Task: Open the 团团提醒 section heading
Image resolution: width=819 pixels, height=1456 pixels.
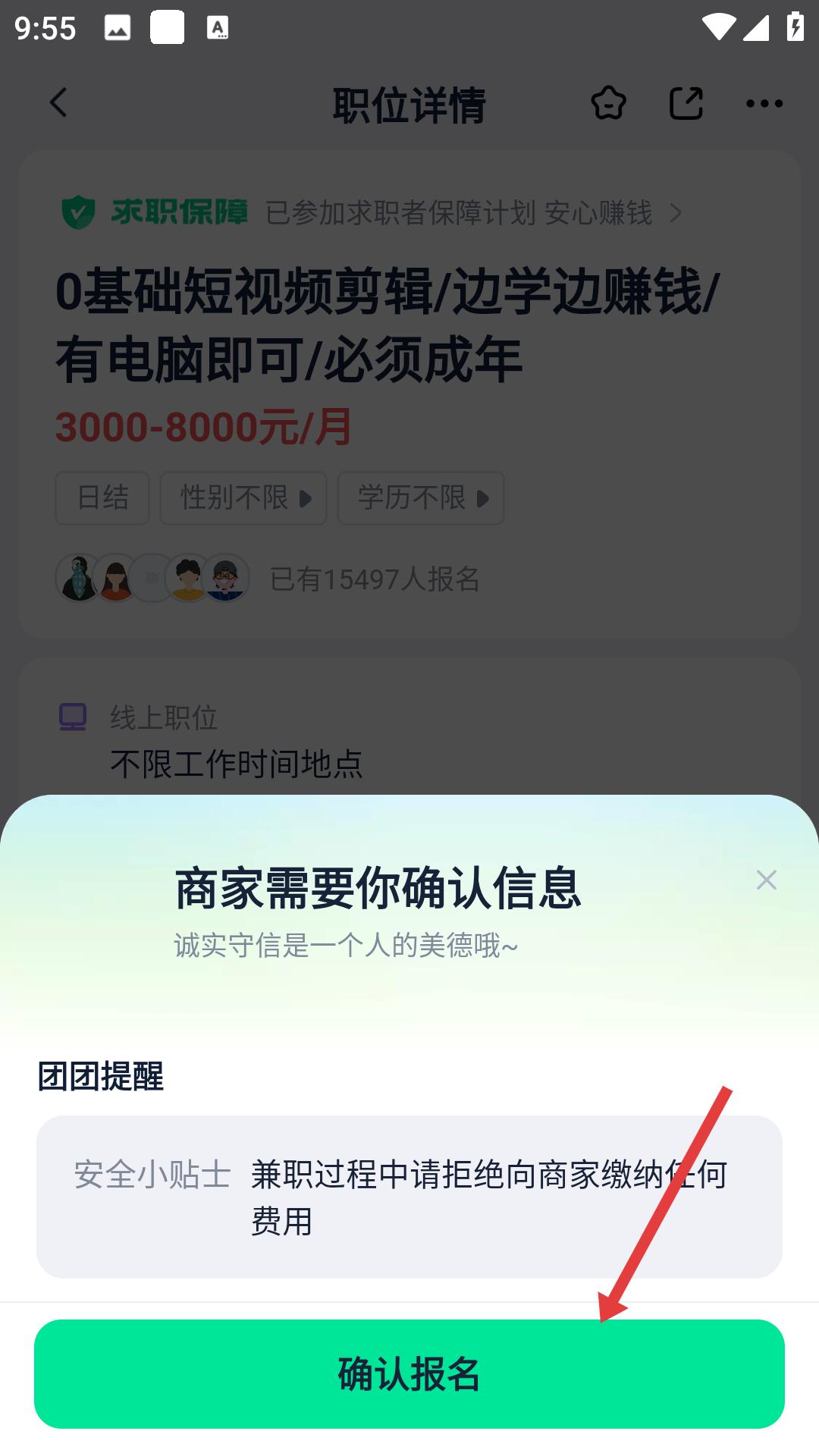Action: coord(101,1077)
